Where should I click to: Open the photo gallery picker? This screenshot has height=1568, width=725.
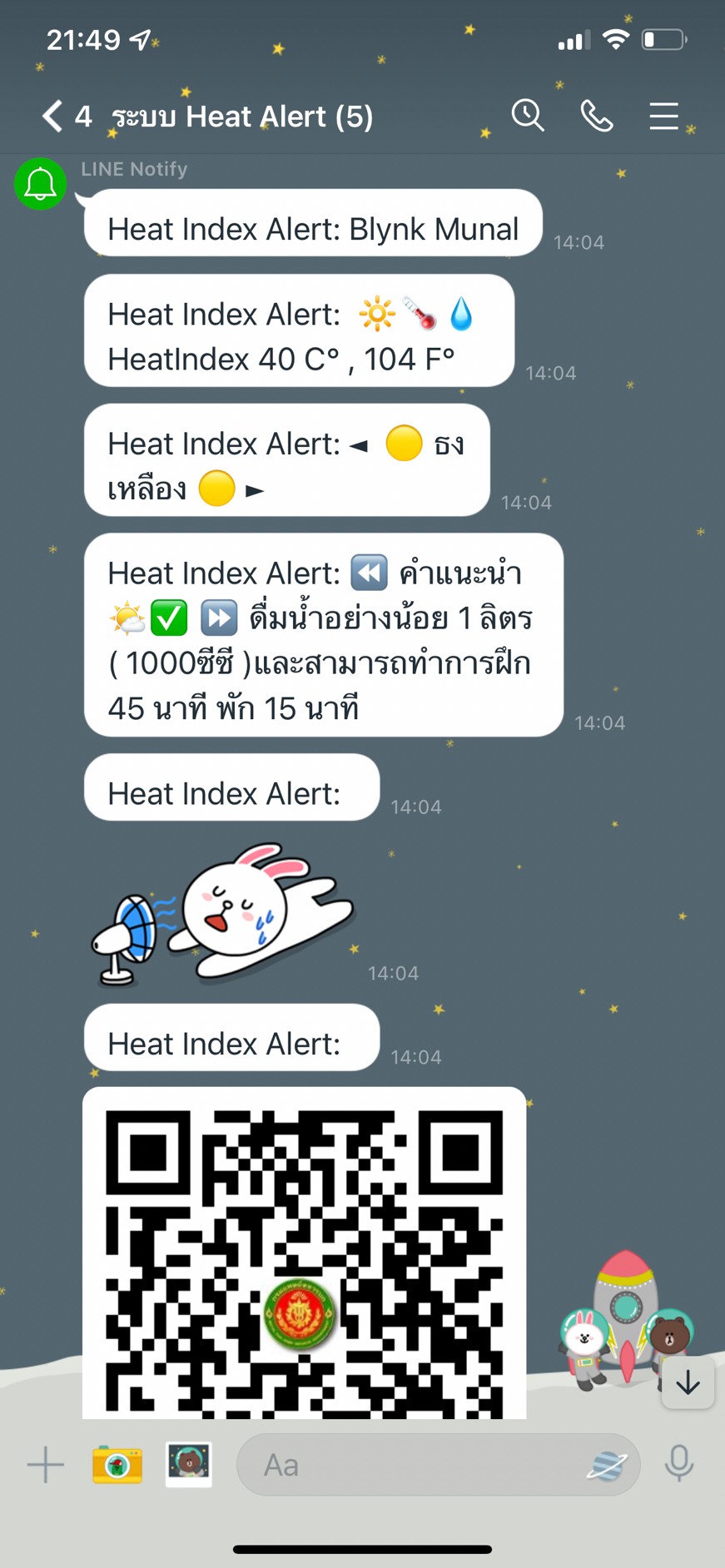(x=189, y=1465)
